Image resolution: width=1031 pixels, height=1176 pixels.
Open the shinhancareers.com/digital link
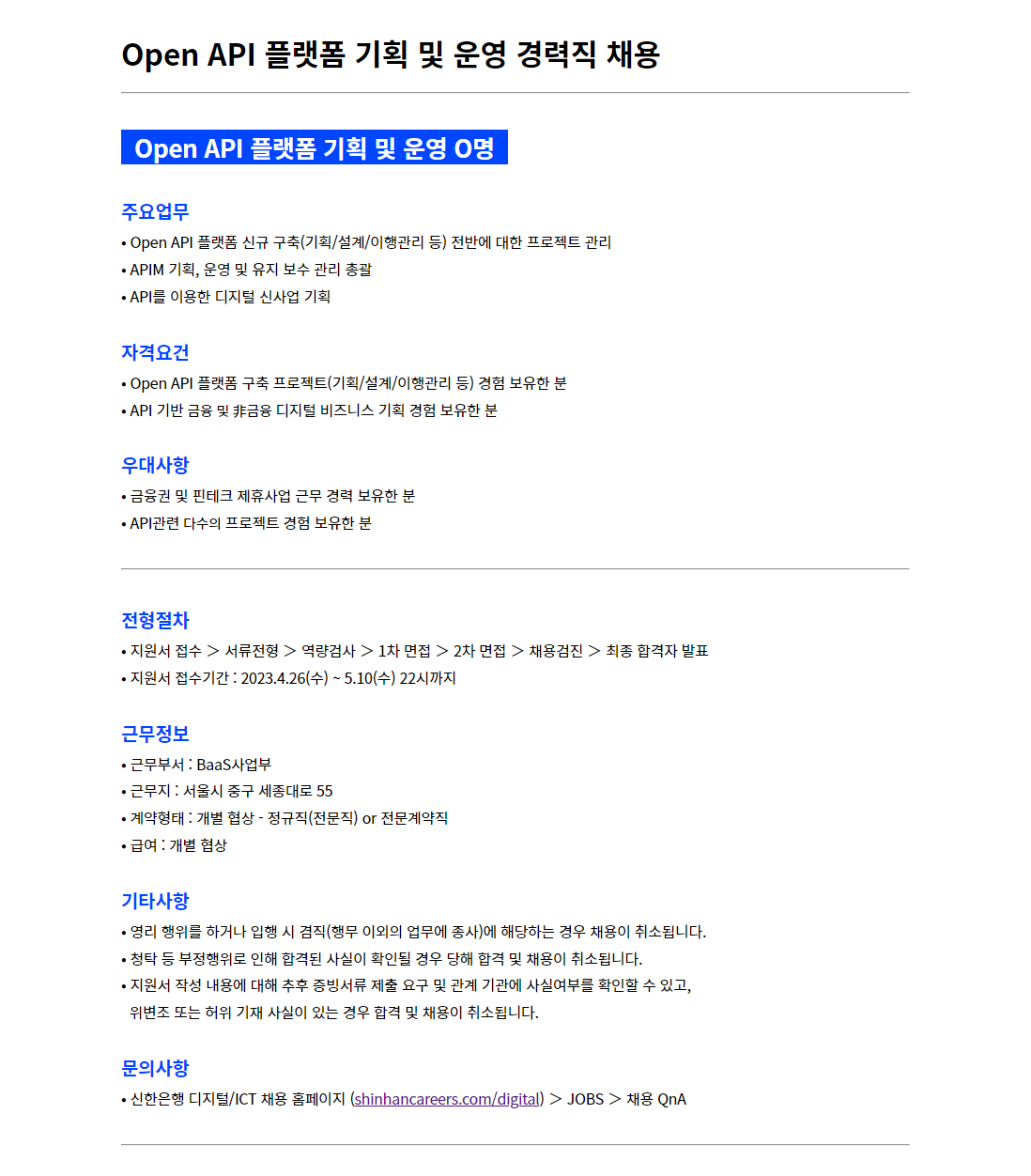[448, 1099]
